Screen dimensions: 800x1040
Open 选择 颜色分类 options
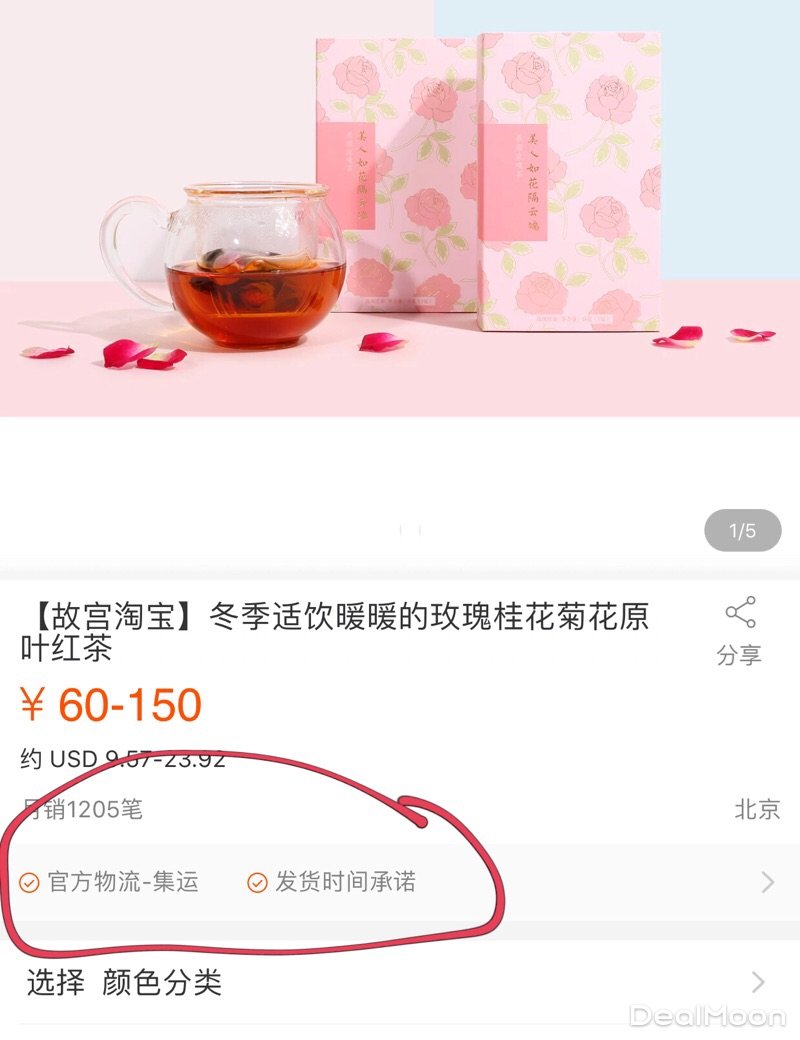400,982
